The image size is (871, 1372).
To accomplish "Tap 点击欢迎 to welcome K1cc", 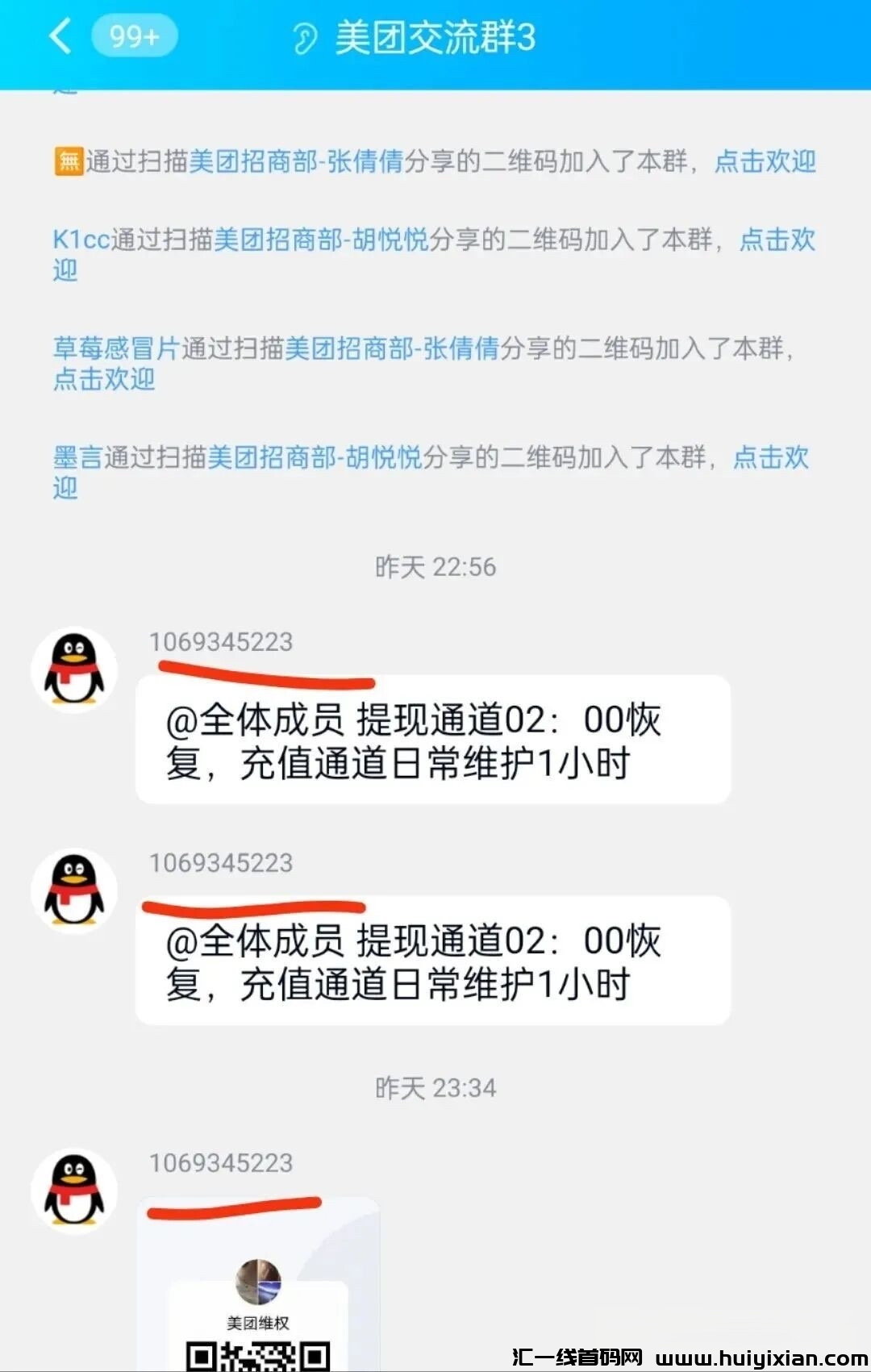I will (x=777, y=240).
